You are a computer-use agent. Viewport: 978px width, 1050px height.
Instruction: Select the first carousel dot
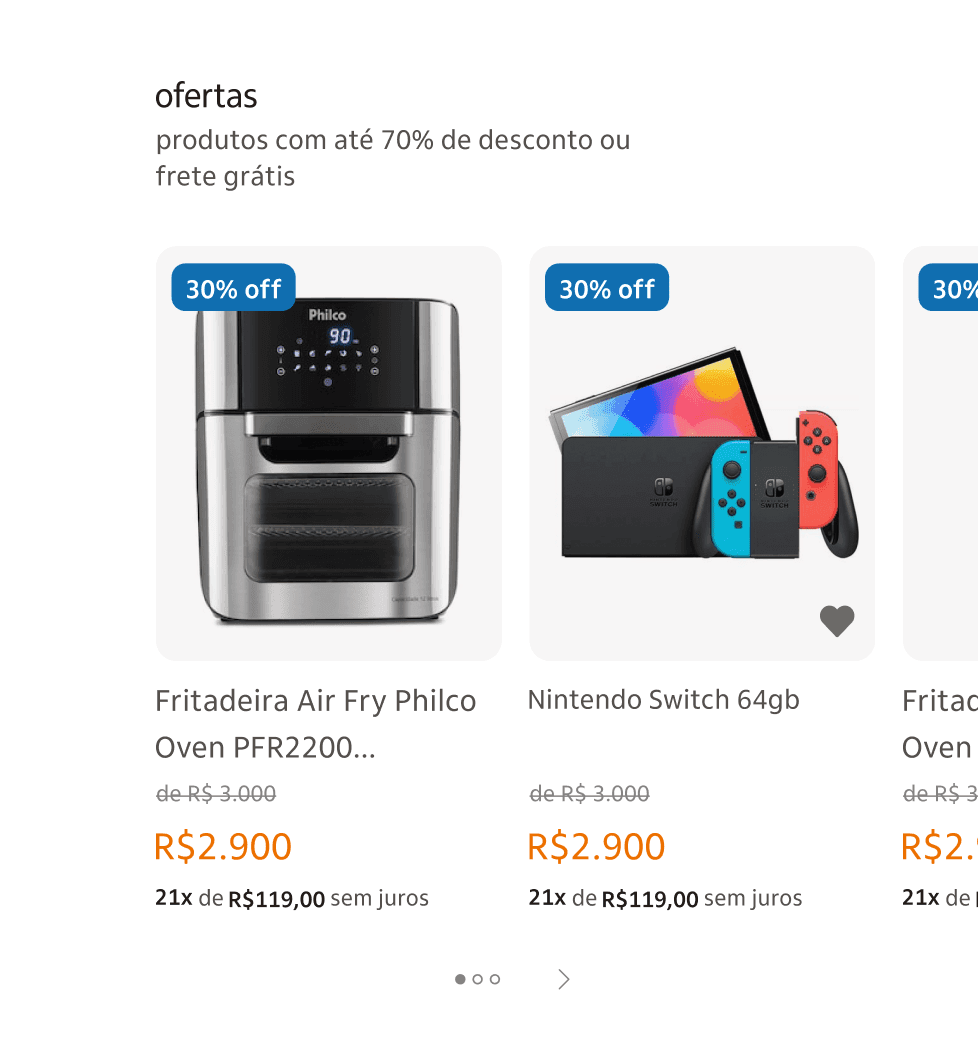point(458,979)
